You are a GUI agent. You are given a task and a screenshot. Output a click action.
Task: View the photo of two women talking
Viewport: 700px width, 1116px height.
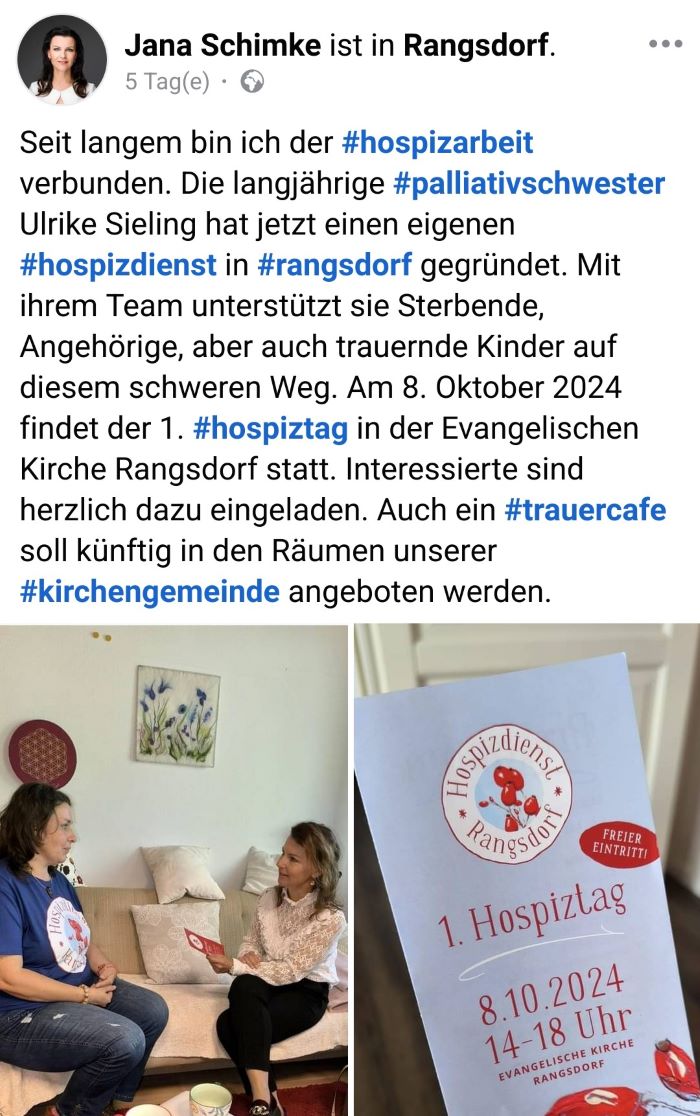pos(173,870)
